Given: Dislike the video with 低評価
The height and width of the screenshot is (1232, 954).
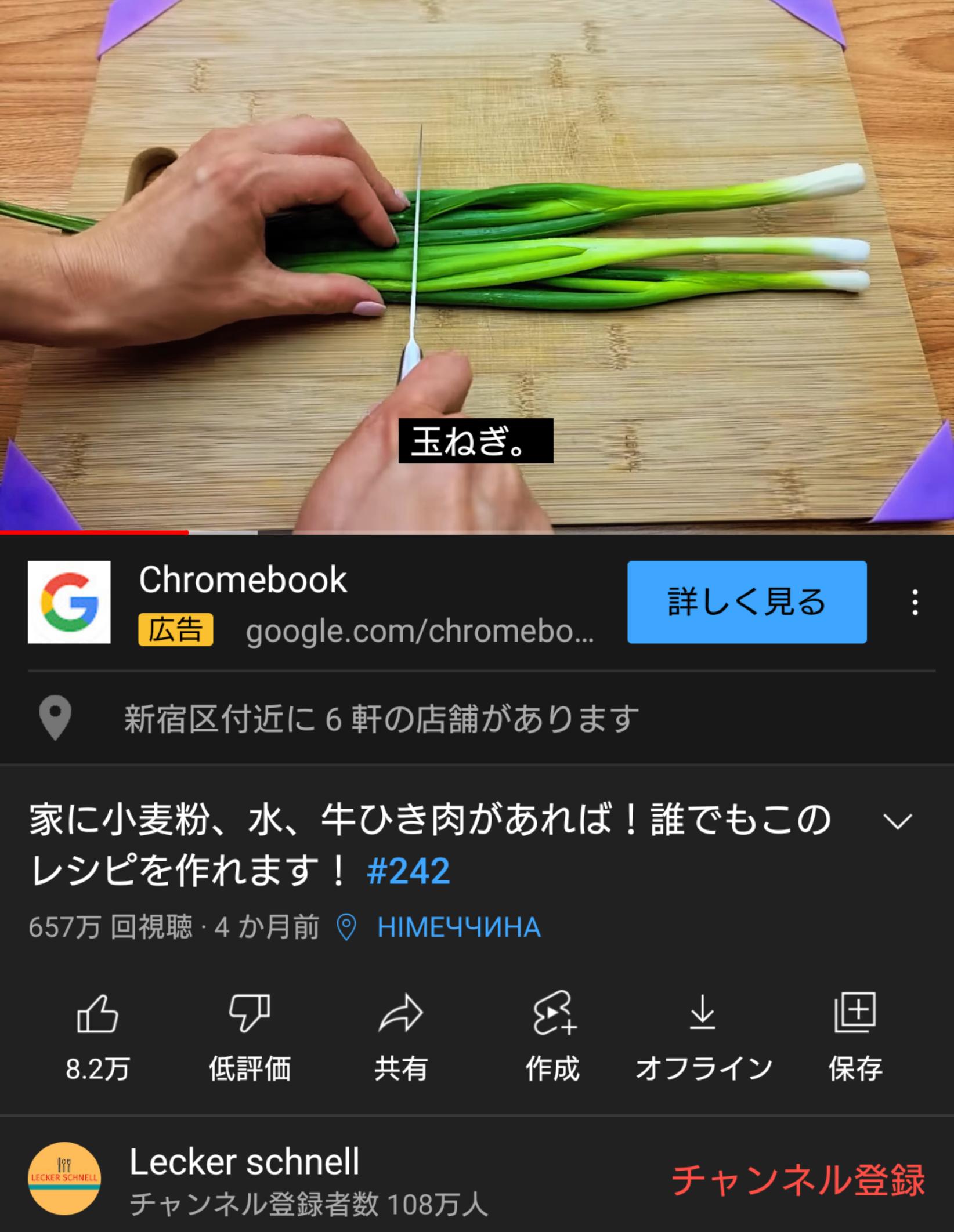Looking at the screenshot, I should pos(250,1037).
